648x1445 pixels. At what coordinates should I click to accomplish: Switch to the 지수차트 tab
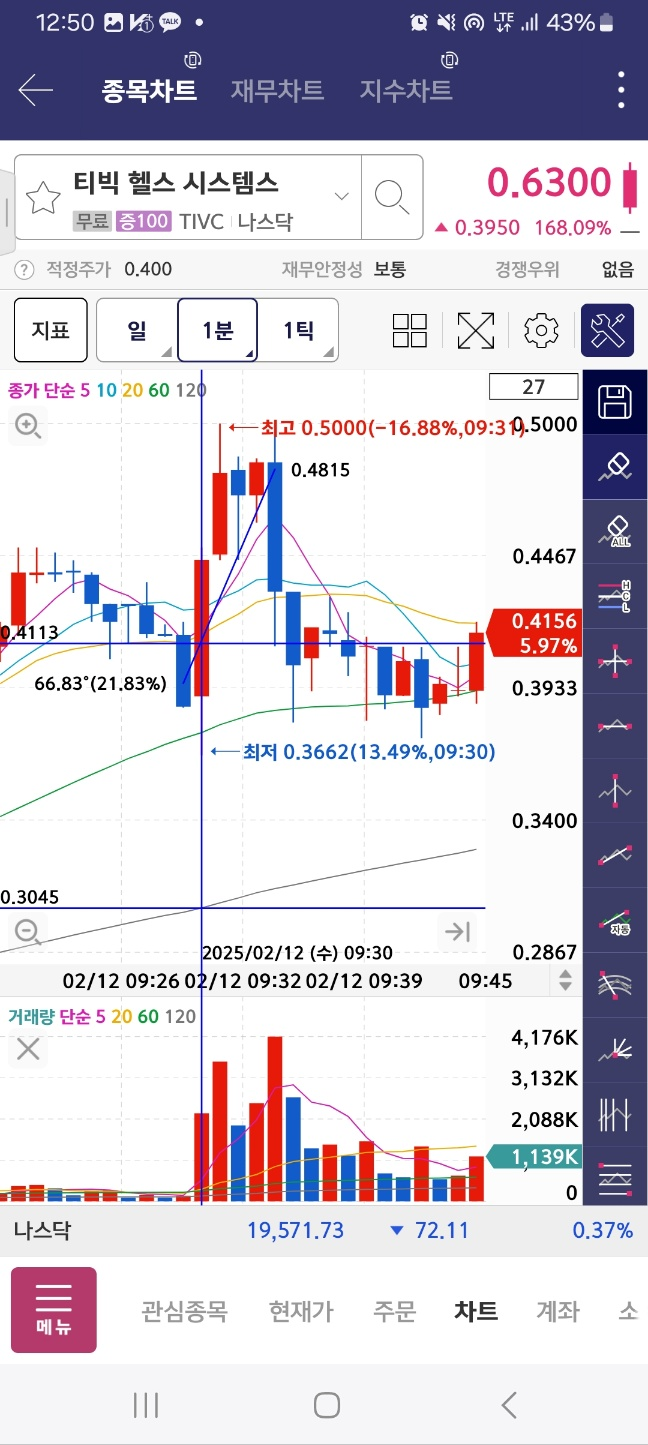point(406,91)
